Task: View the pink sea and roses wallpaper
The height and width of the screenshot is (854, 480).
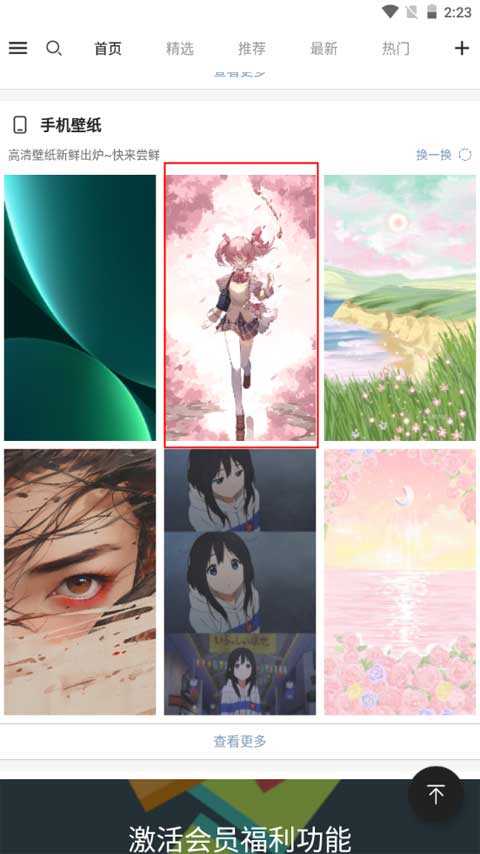Action: (x=400, y=582)
